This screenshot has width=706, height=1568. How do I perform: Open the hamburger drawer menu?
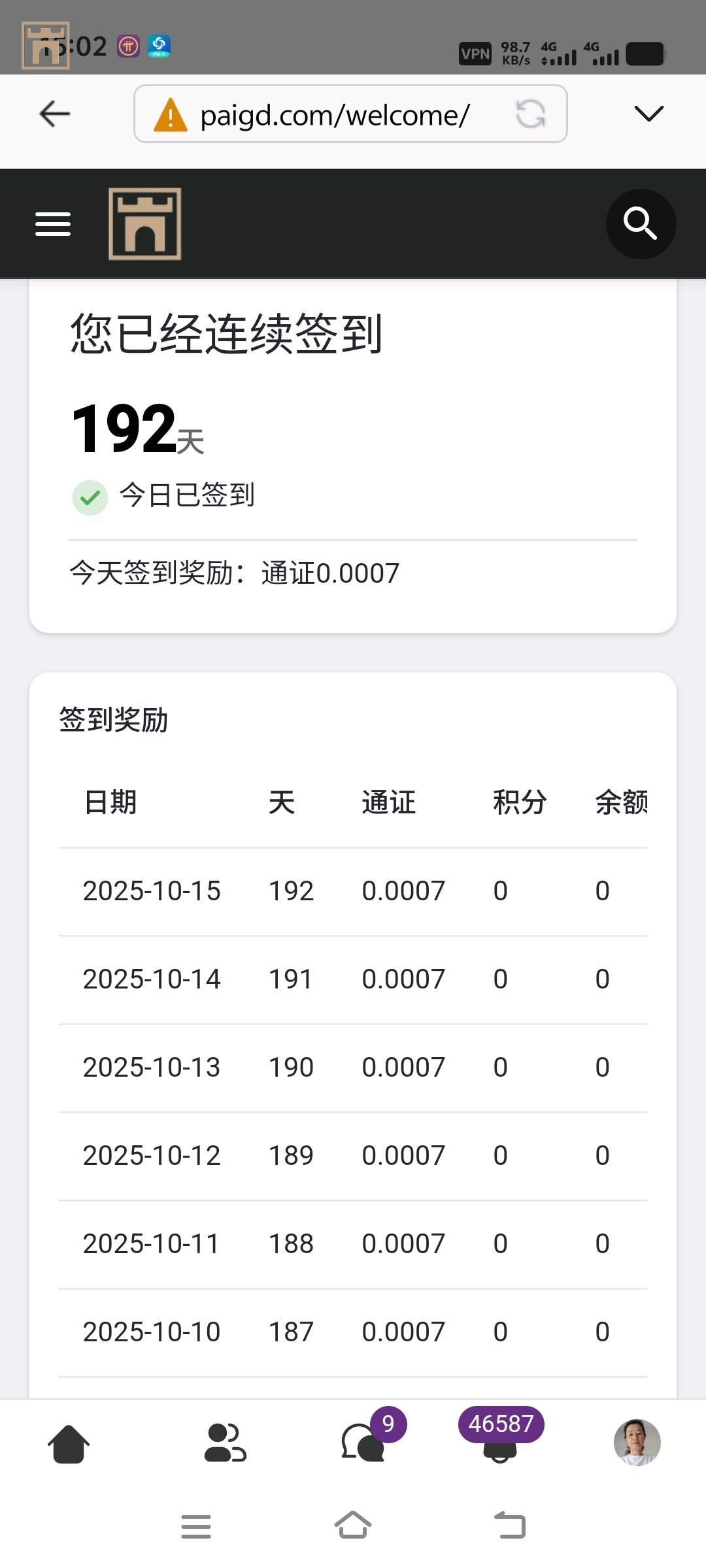(53, 224)
